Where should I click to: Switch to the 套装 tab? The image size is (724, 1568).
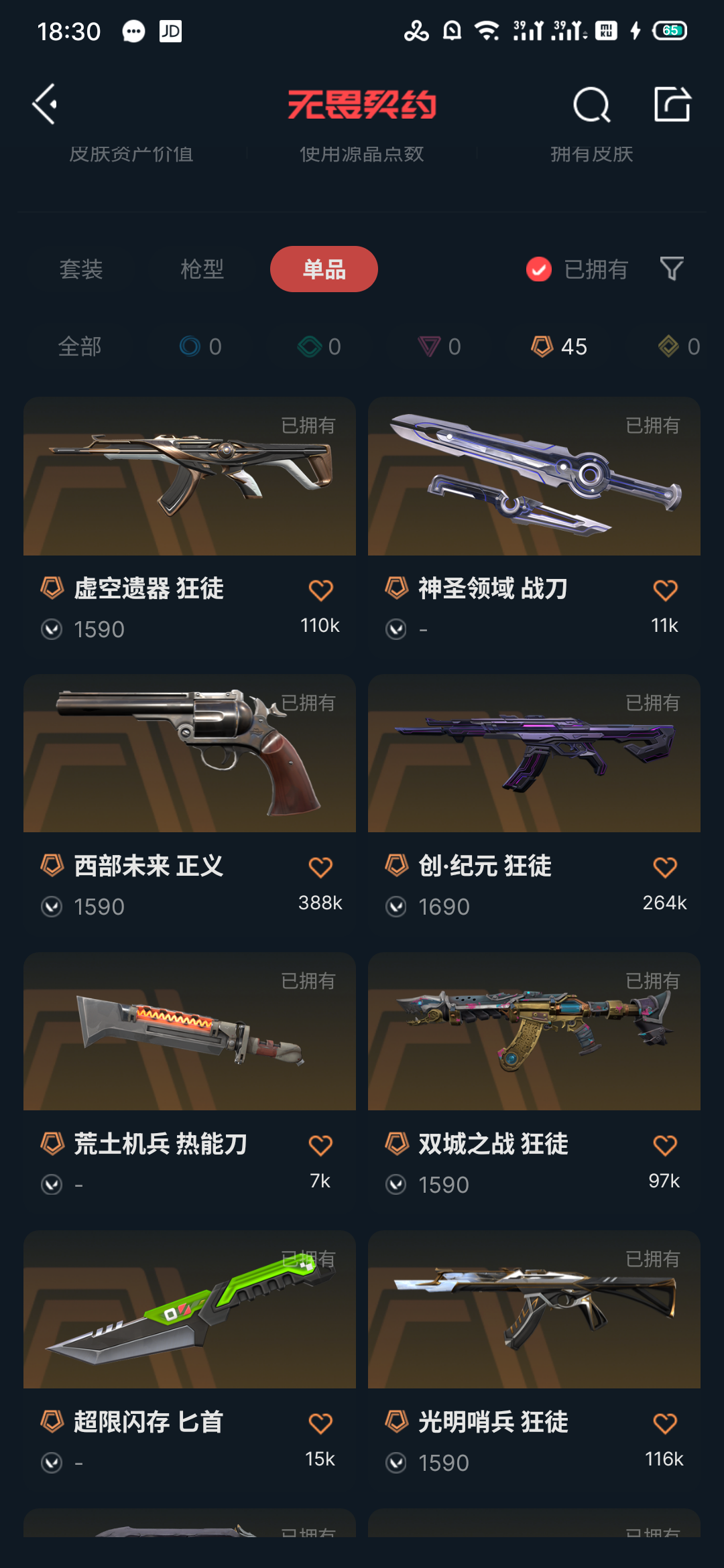pos(81,269)
